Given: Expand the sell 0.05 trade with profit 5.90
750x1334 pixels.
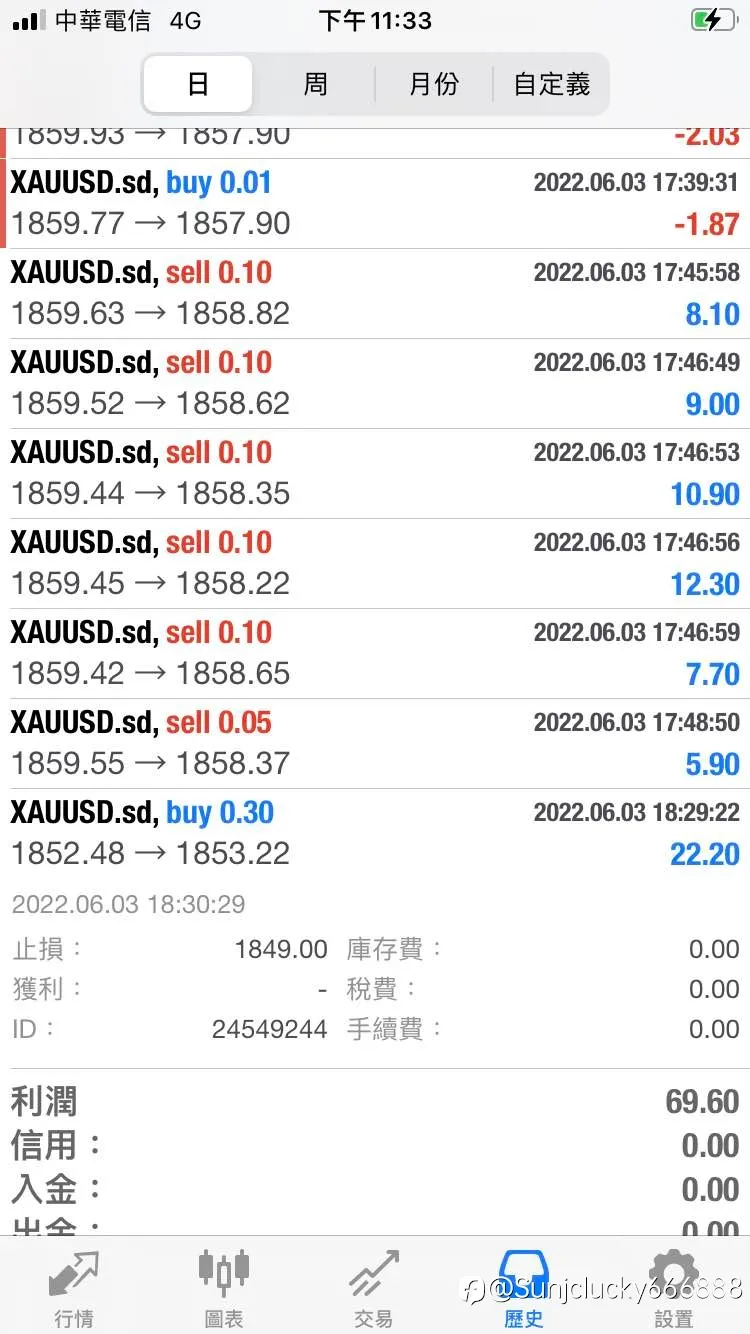Looking at the screenshot, I should click(x=375, y=744).
